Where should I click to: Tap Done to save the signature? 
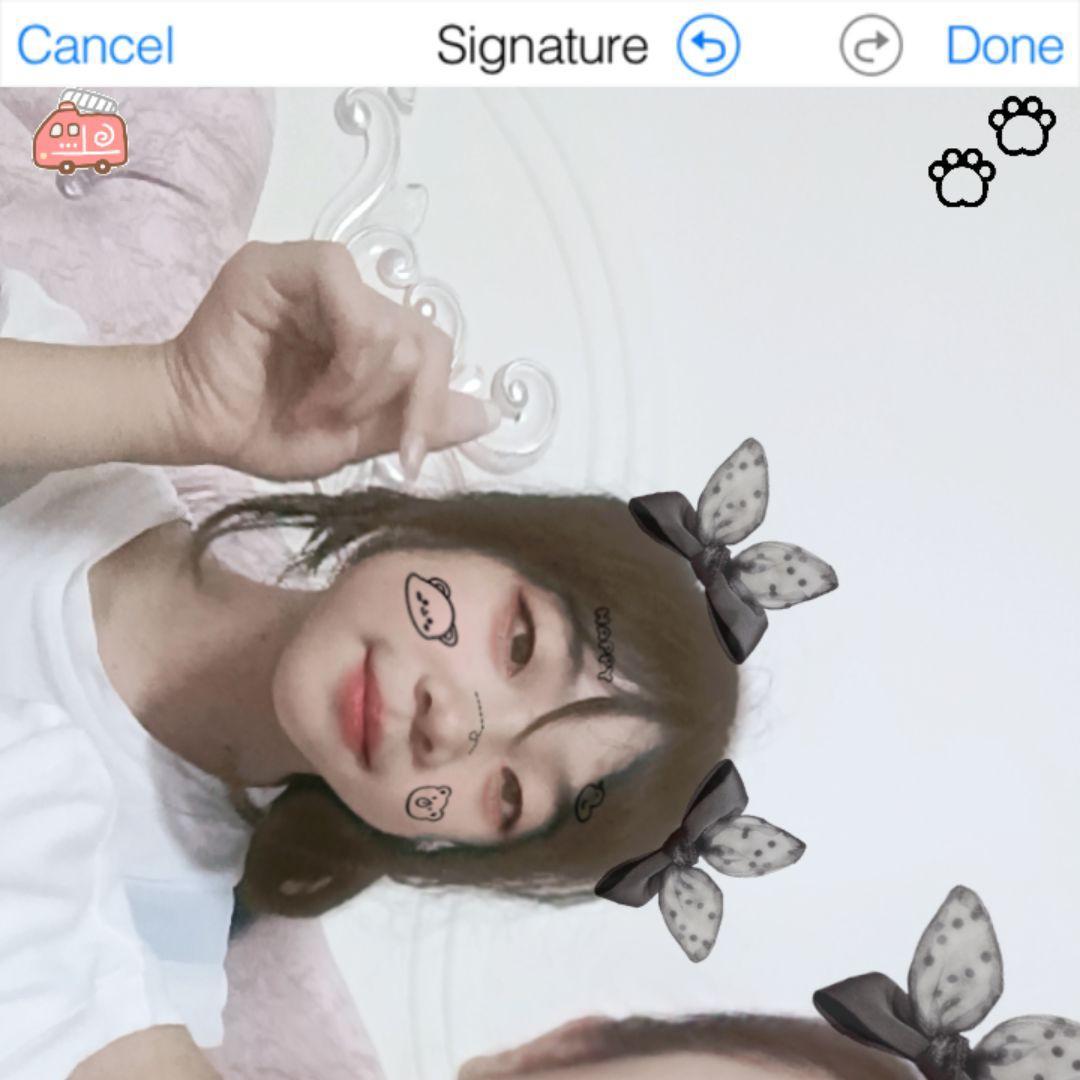point(1004,46)
